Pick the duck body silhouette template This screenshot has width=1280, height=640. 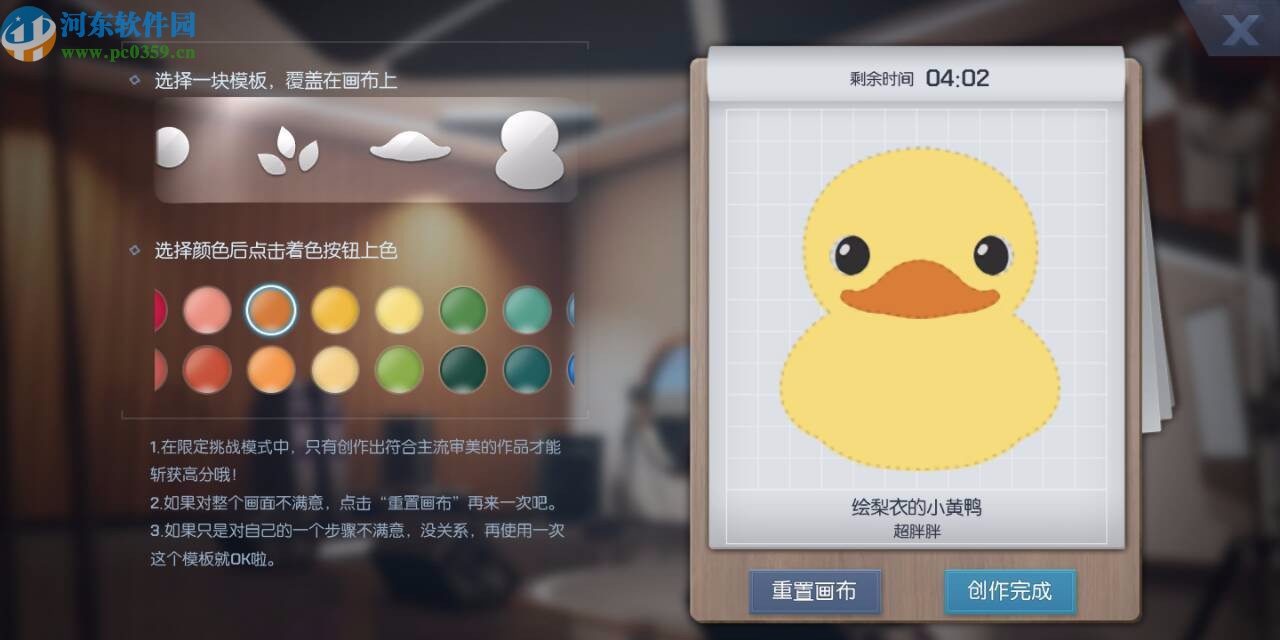tap(530, 150)
